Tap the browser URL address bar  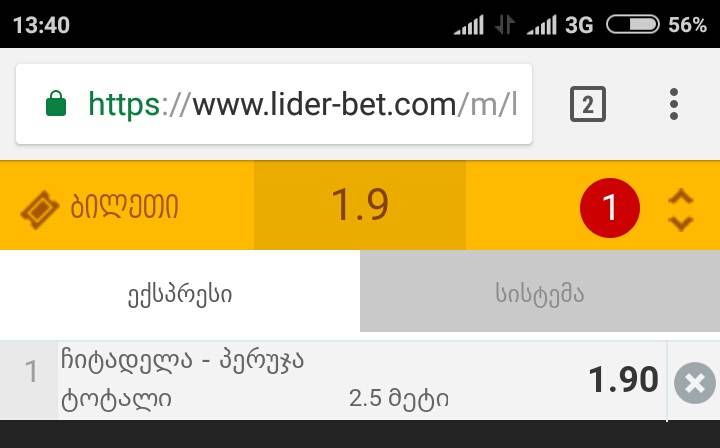pyautogui.click(x=300, y=104)
